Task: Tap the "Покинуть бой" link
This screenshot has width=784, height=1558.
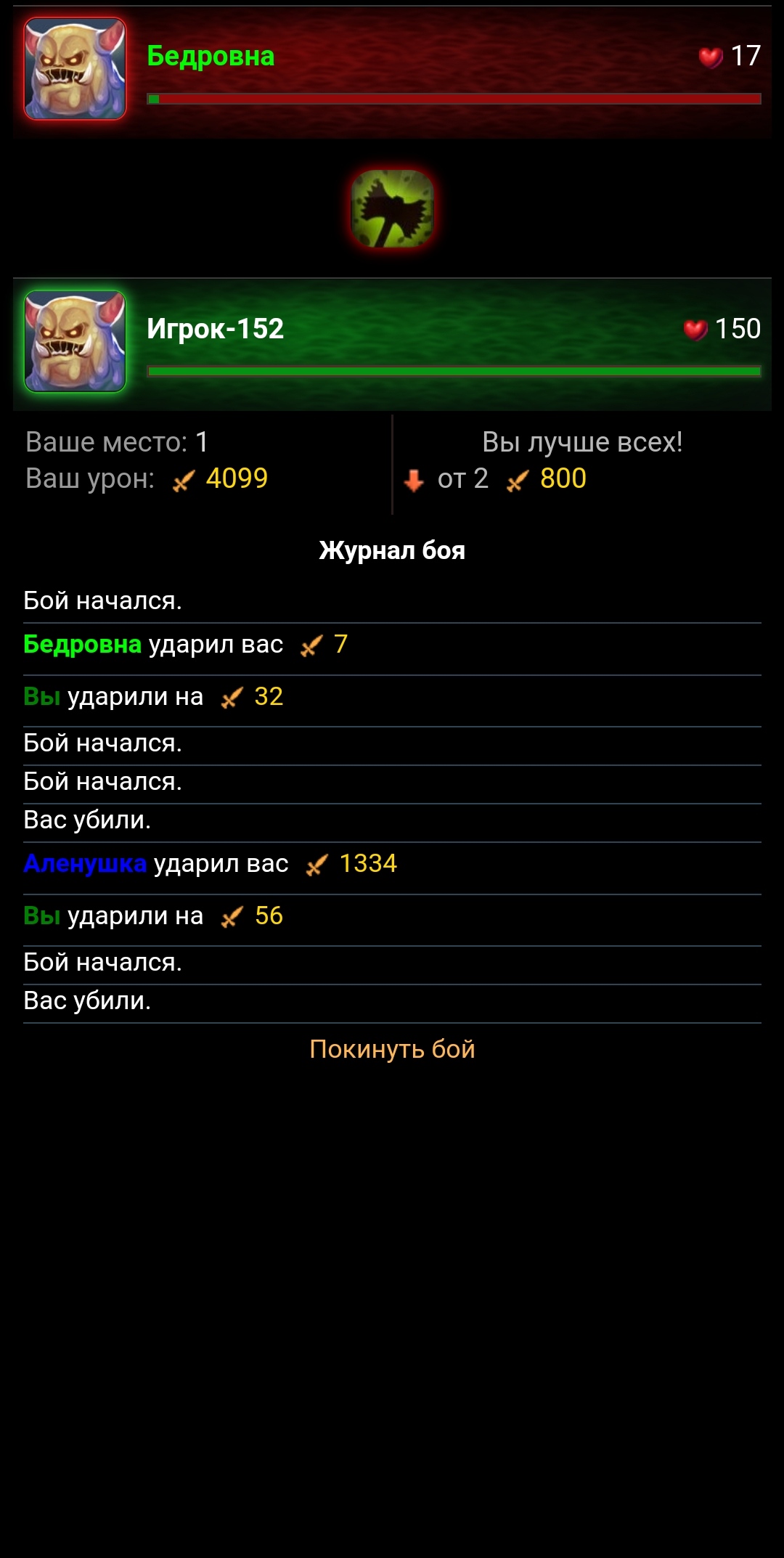Action: tap(392, 1049)
